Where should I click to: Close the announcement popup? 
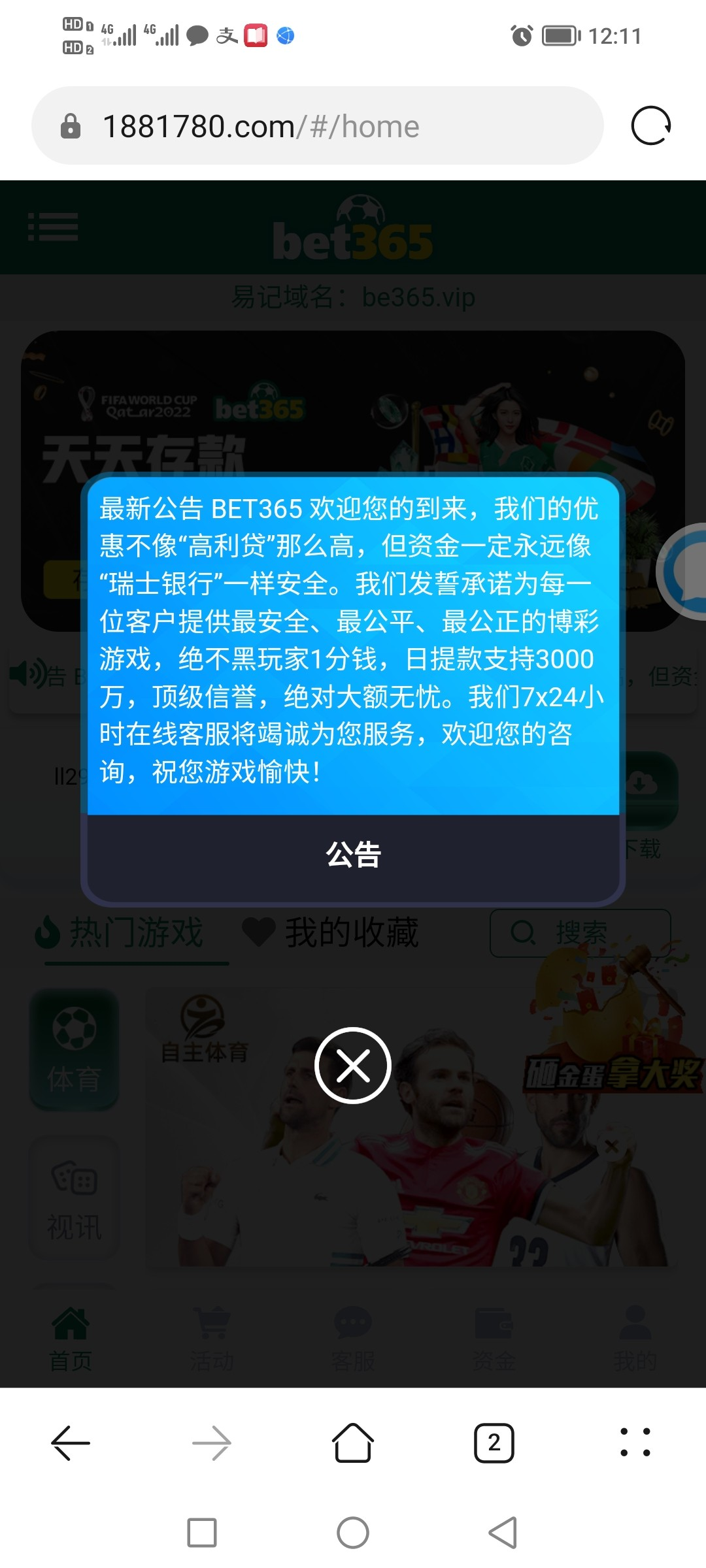click(353, 1065)
